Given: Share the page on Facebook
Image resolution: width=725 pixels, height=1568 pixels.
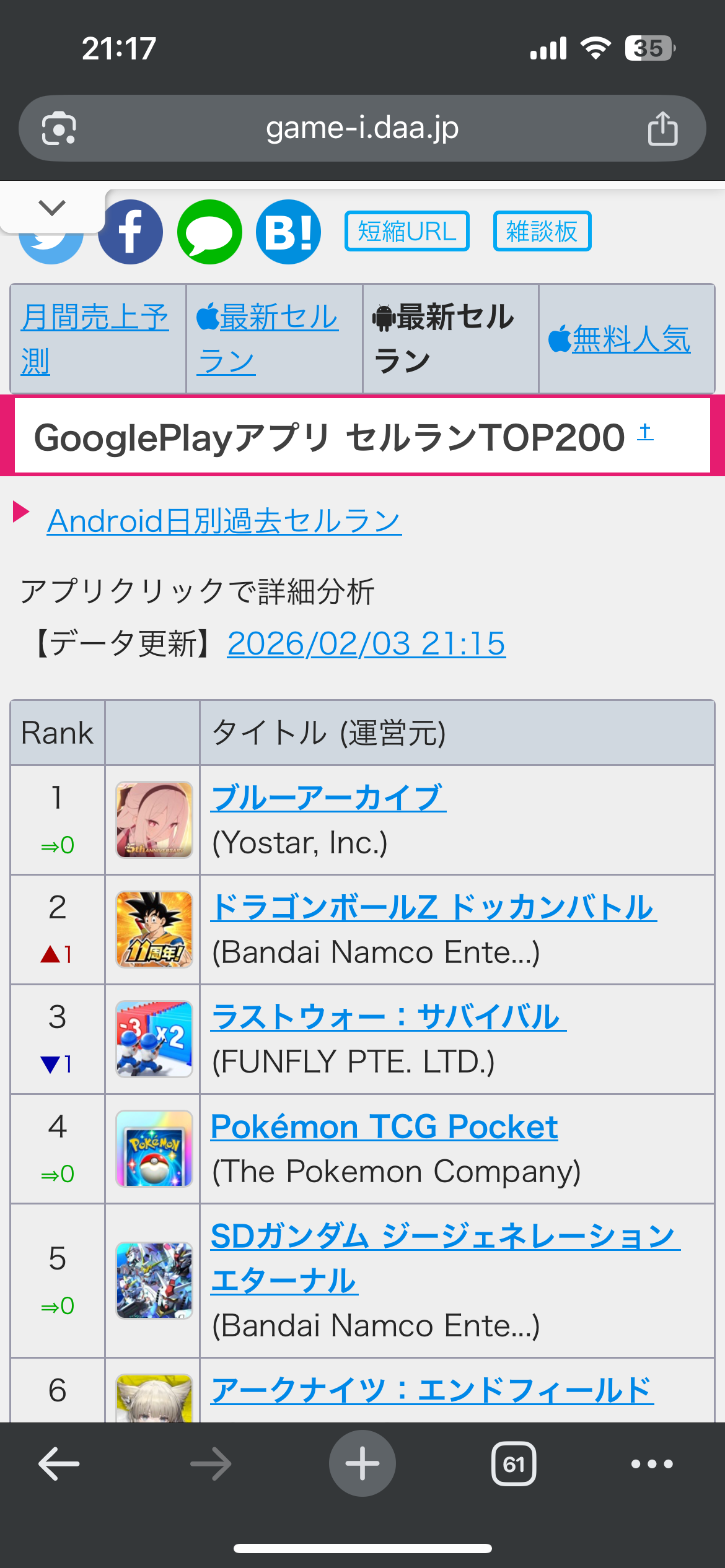Looking at the screenshot, I should tap(131, 232).
